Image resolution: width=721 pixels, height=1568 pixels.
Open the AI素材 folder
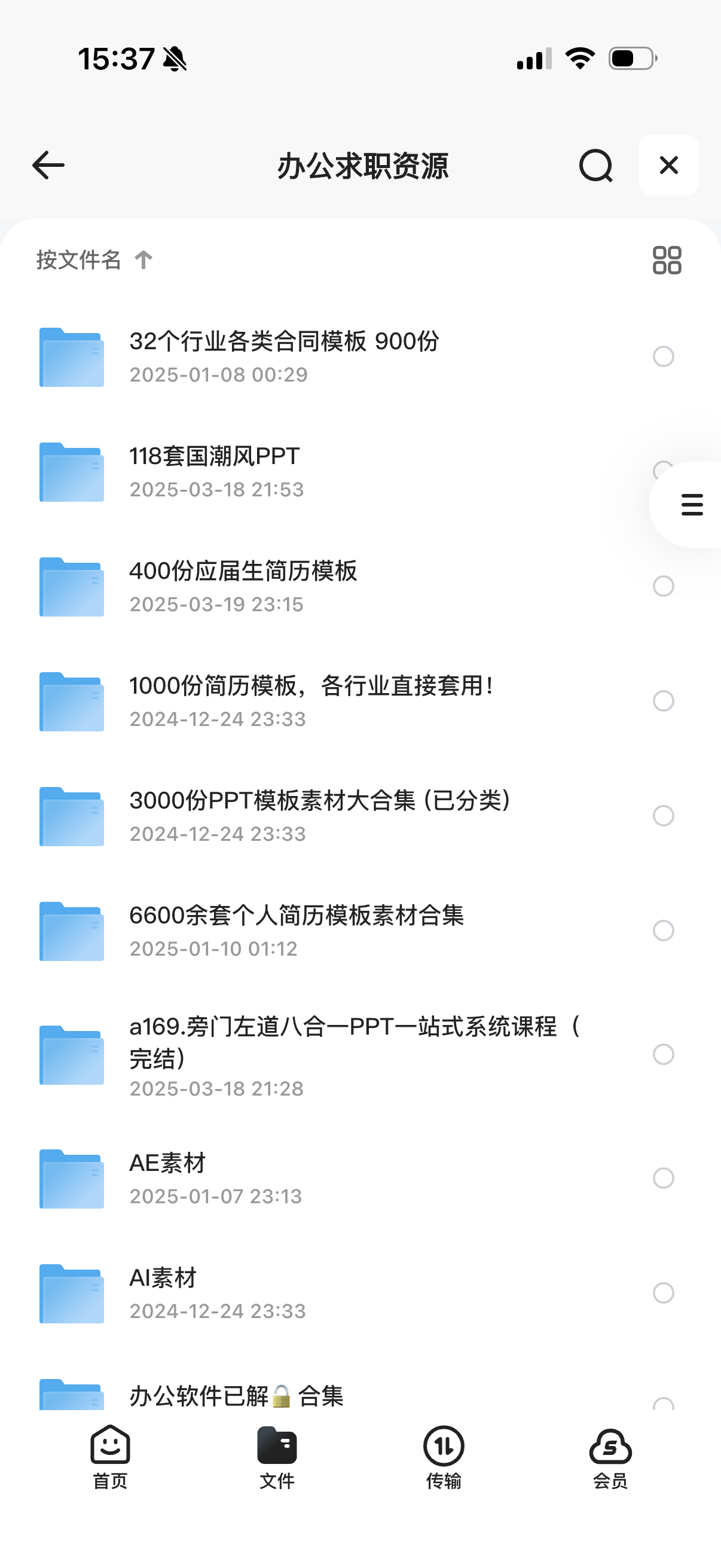163,1292
